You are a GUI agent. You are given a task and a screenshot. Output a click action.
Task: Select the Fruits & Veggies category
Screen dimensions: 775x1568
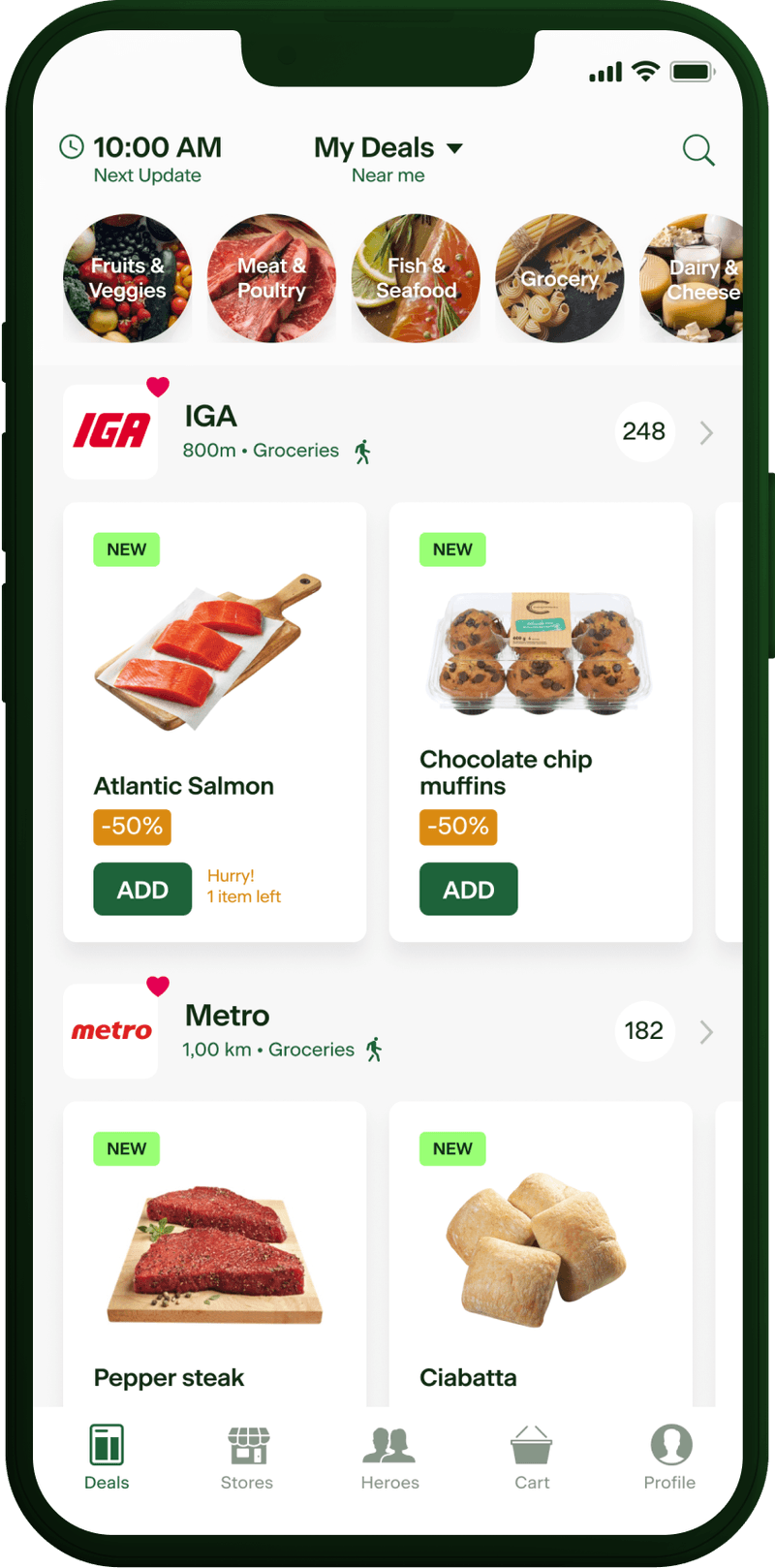coord(127,278)
